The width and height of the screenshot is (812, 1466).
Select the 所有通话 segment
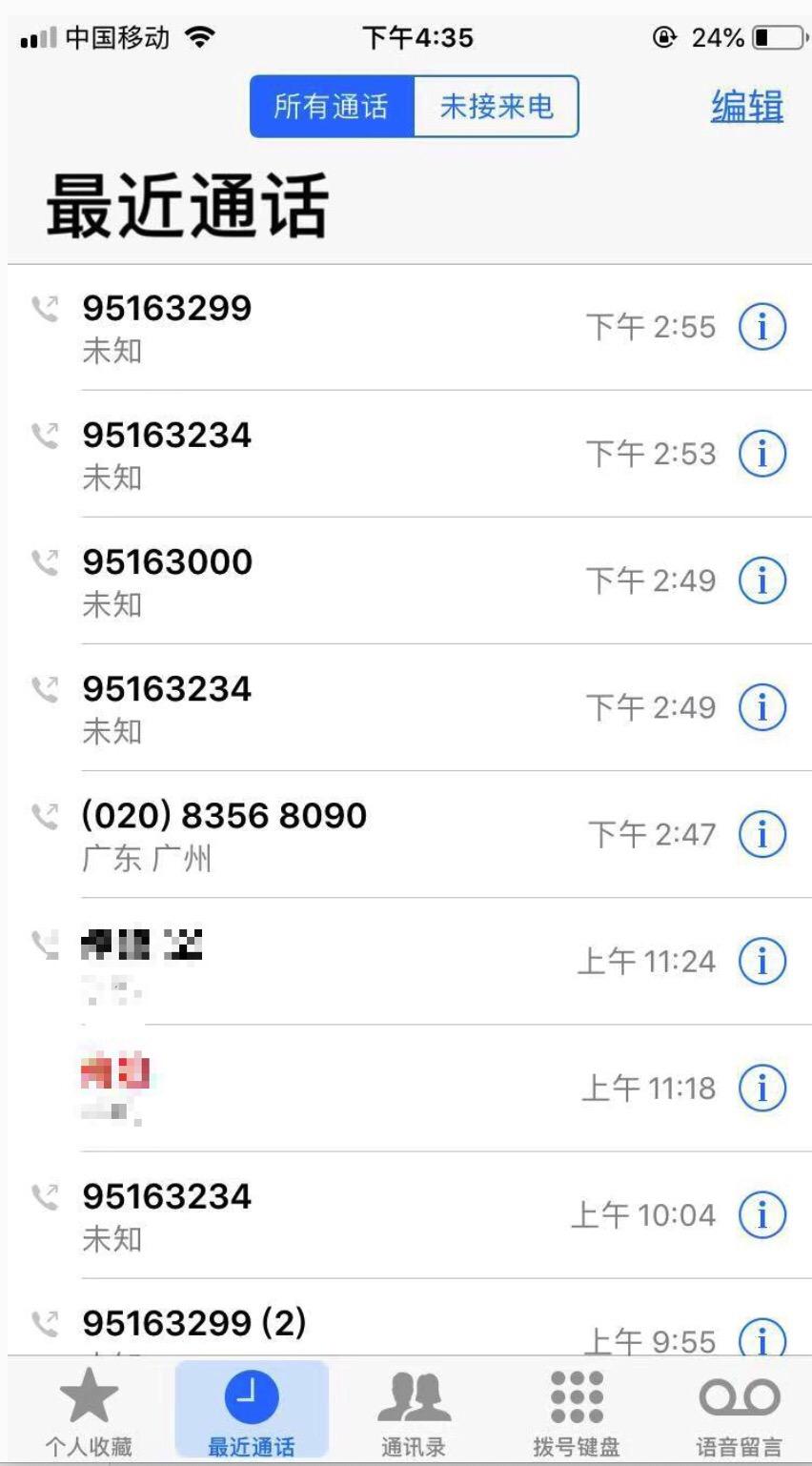[x=332, y=107]
